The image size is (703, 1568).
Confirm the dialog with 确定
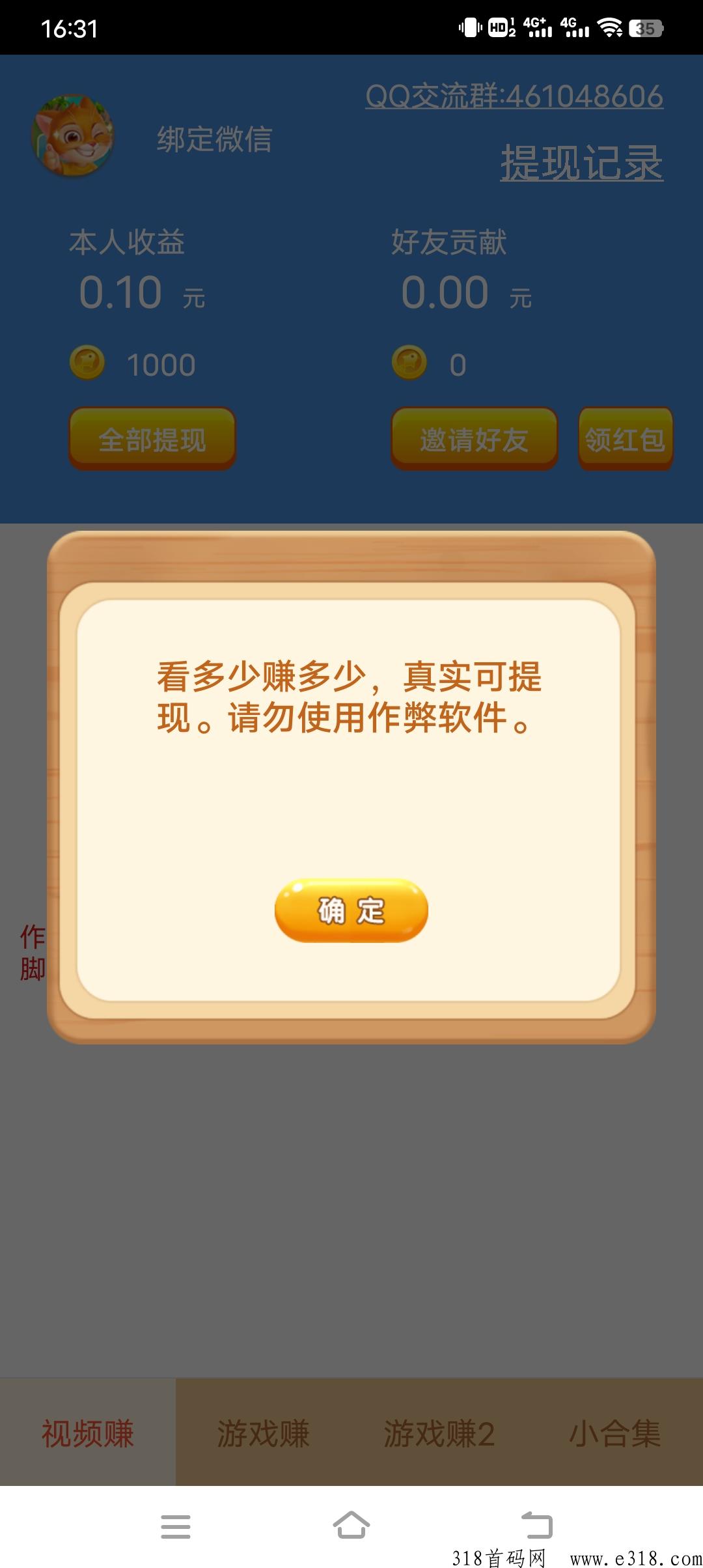coord(351,910)
